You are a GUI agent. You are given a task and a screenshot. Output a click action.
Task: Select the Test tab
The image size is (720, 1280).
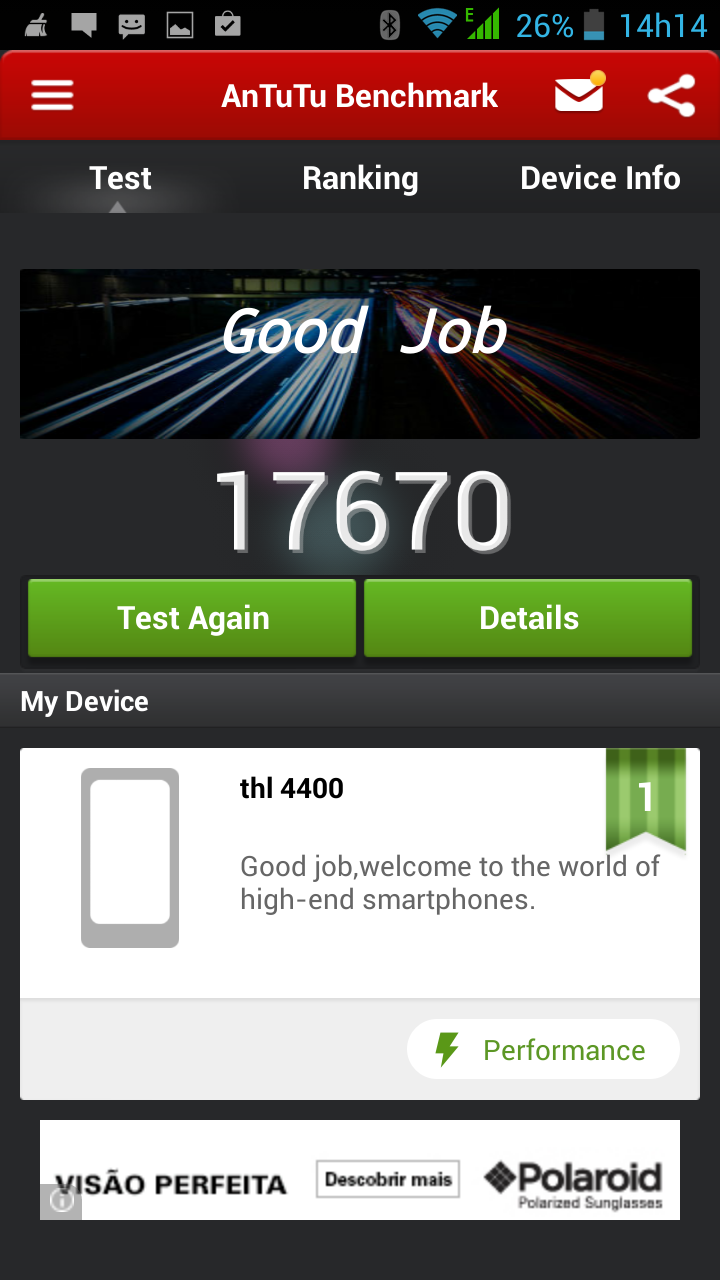(x=120, y=178)
